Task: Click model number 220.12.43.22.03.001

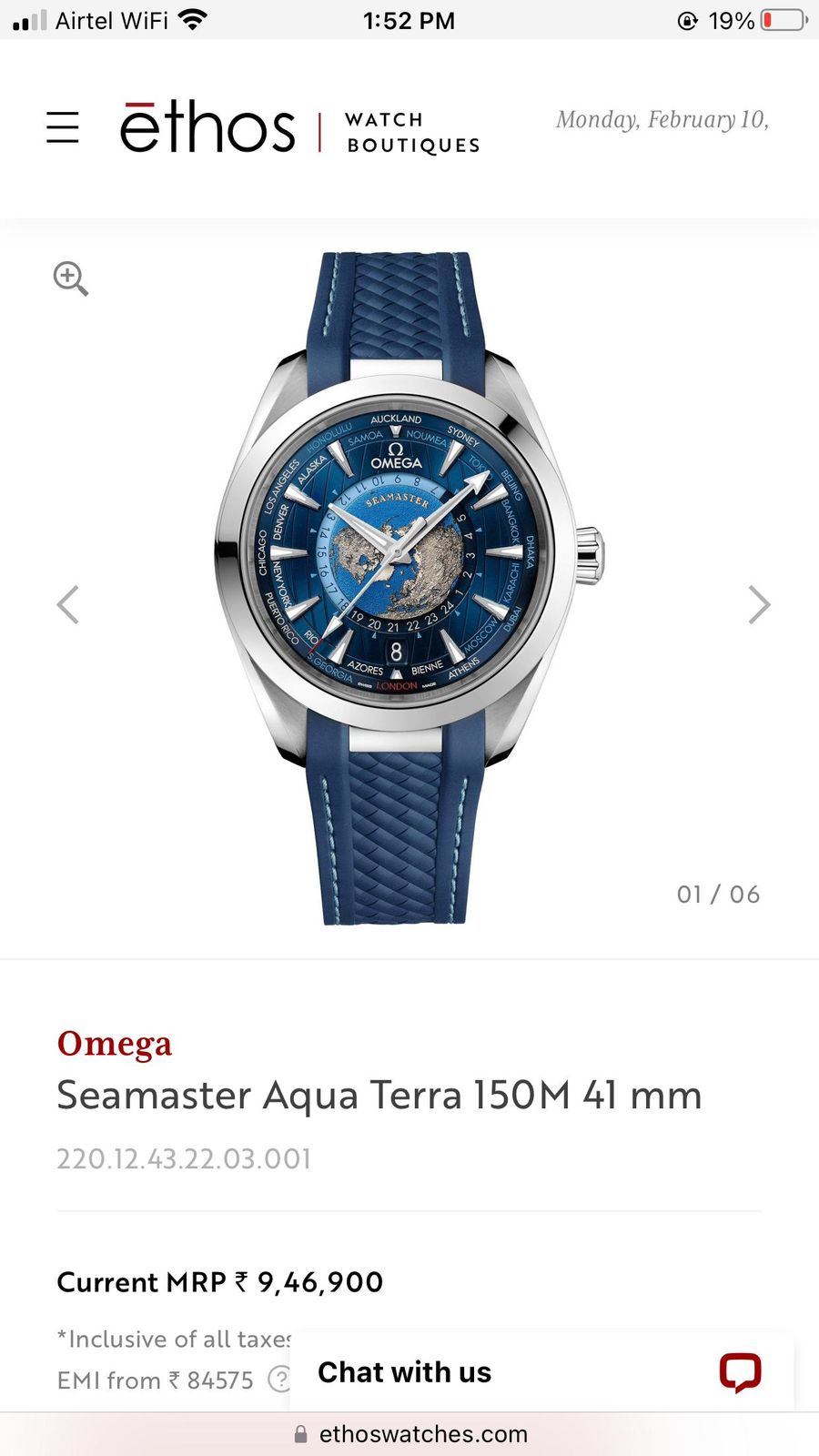Action: (x=183, y=1158)
